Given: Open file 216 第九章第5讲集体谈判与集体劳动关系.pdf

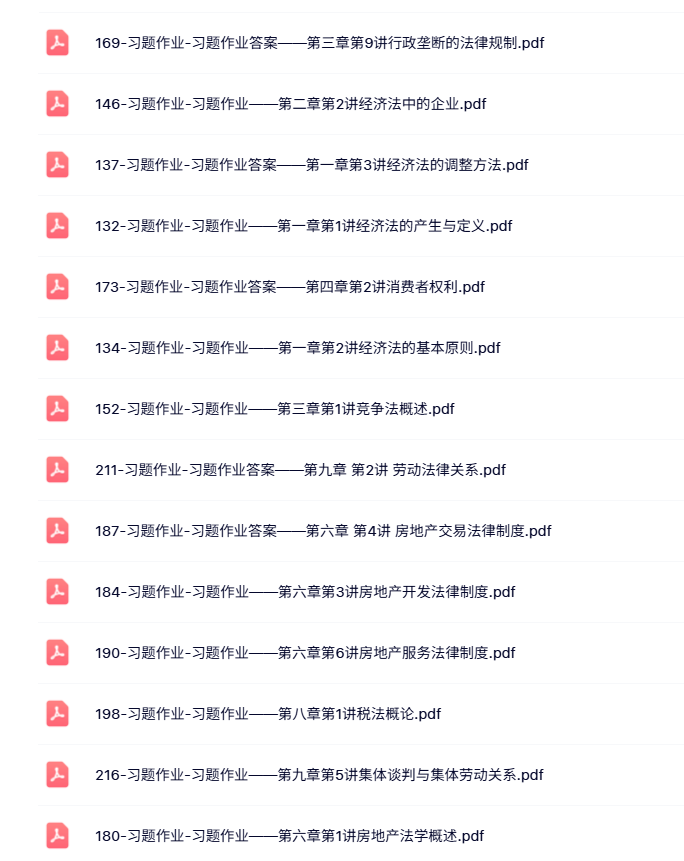Looking at the screenshot, I should (x=319, y=775).
